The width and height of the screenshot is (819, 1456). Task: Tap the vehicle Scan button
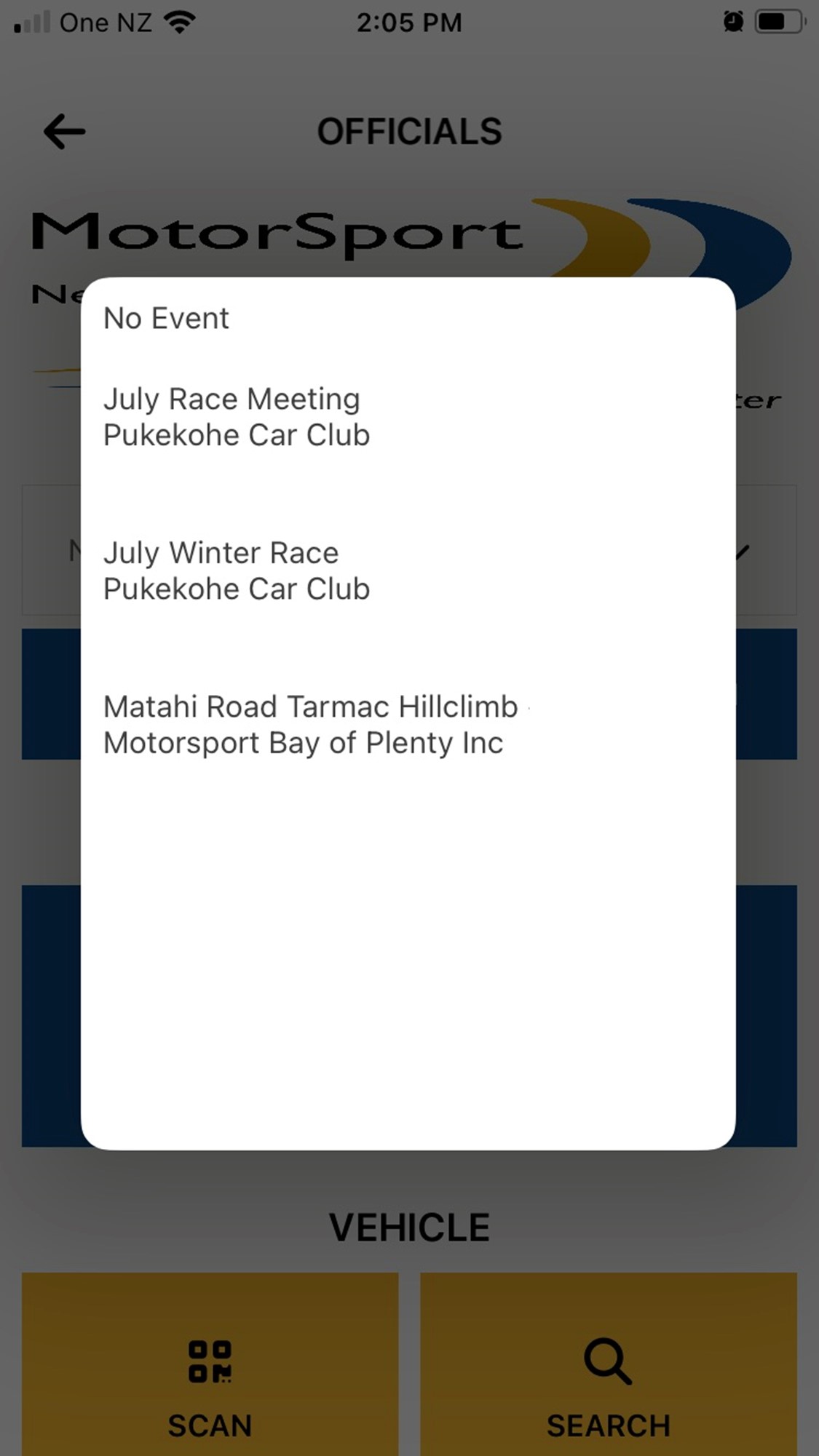click(210, 1364)
